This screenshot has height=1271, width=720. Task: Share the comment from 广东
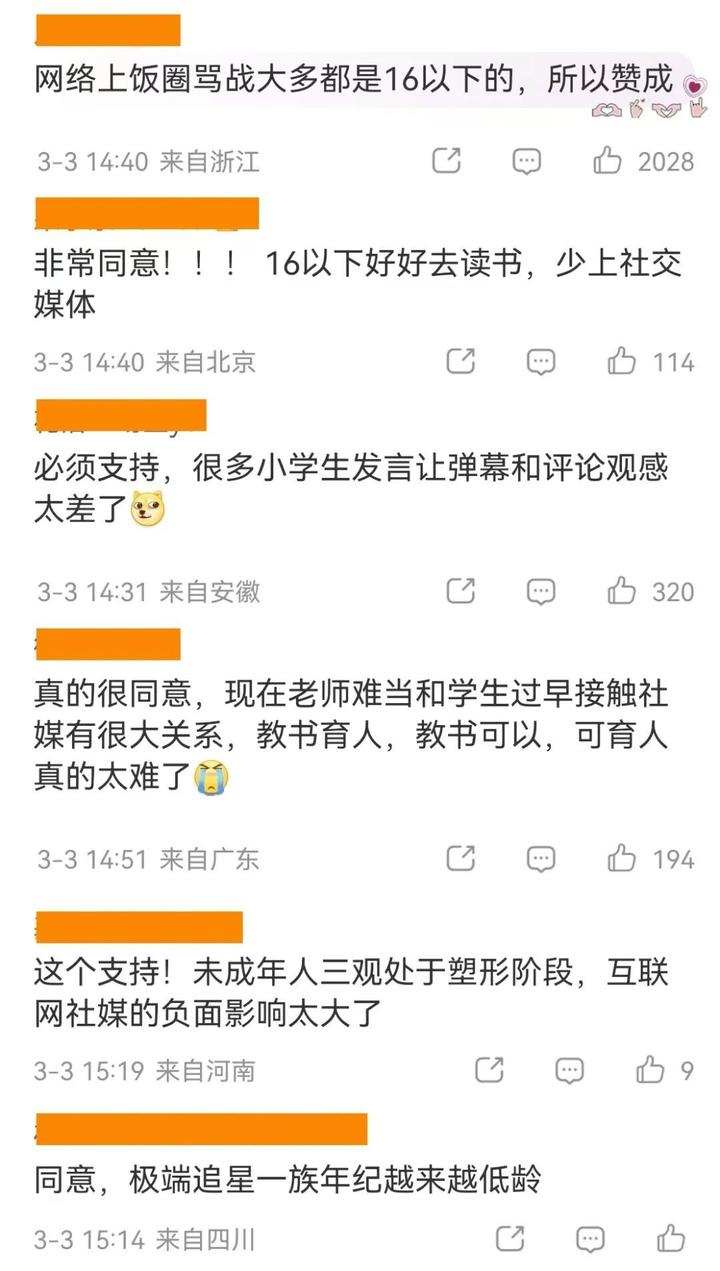(460, 857)
